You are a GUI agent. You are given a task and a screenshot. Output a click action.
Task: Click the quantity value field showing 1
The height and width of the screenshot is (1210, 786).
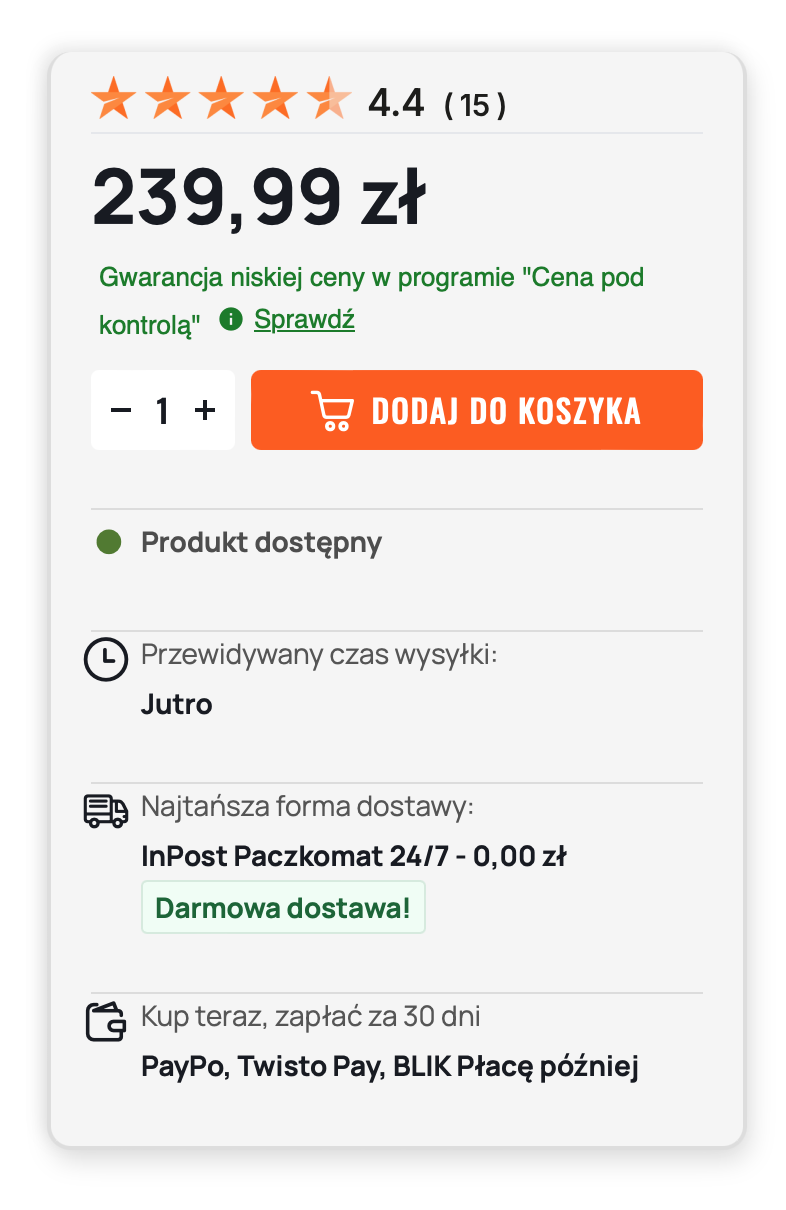click(162, 409)
